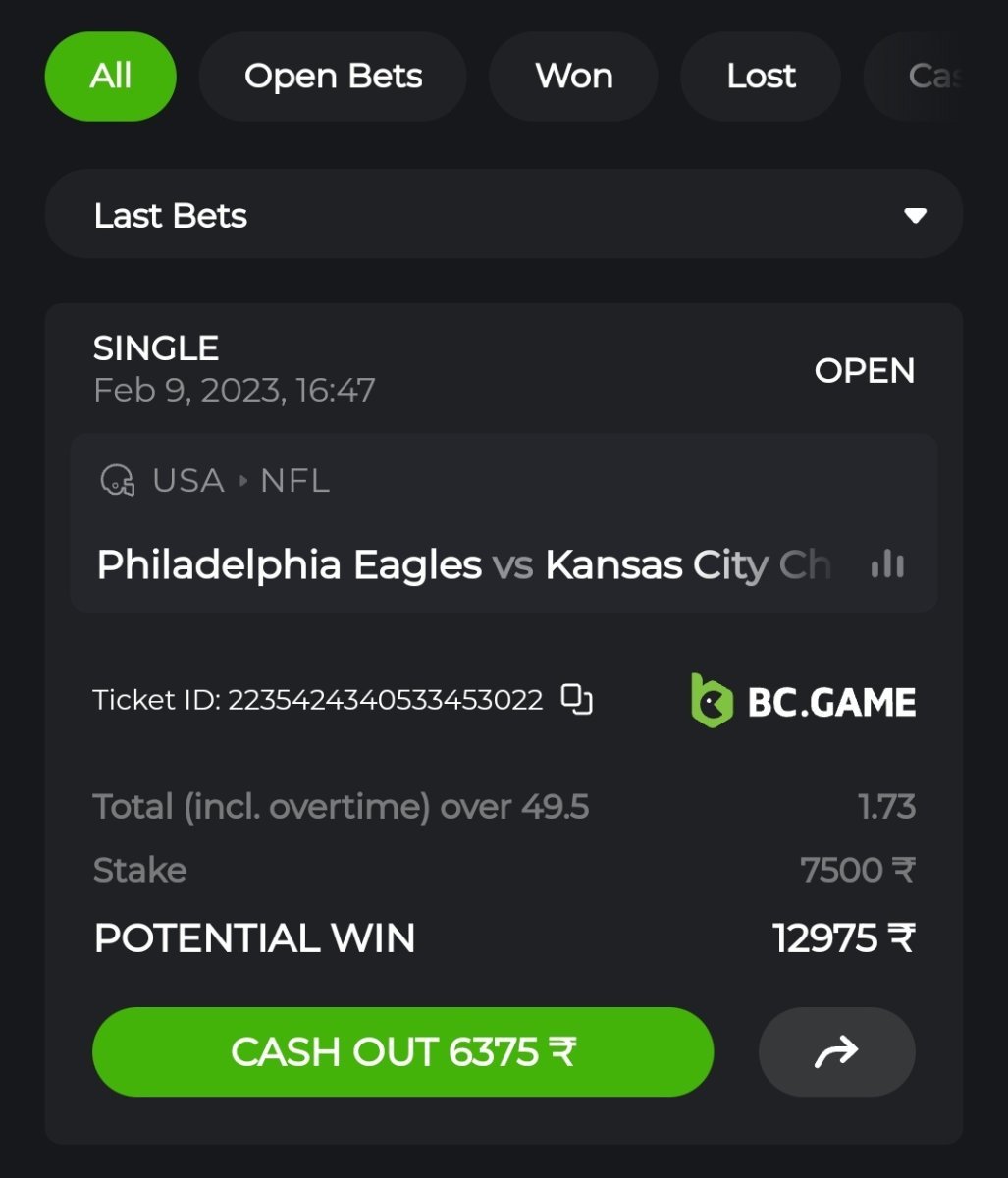Show Won bets only
Viewport: 1008px width, 1178px height.
[x=574, y=77]
